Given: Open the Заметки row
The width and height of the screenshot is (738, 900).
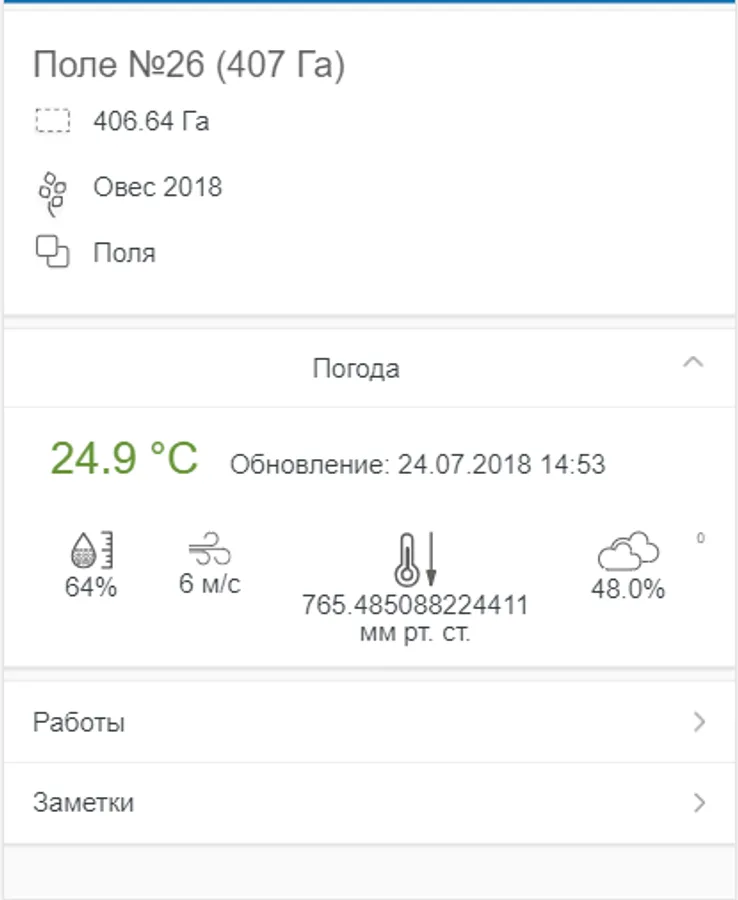Looking at the screenshot, I should tap(369, 802).
